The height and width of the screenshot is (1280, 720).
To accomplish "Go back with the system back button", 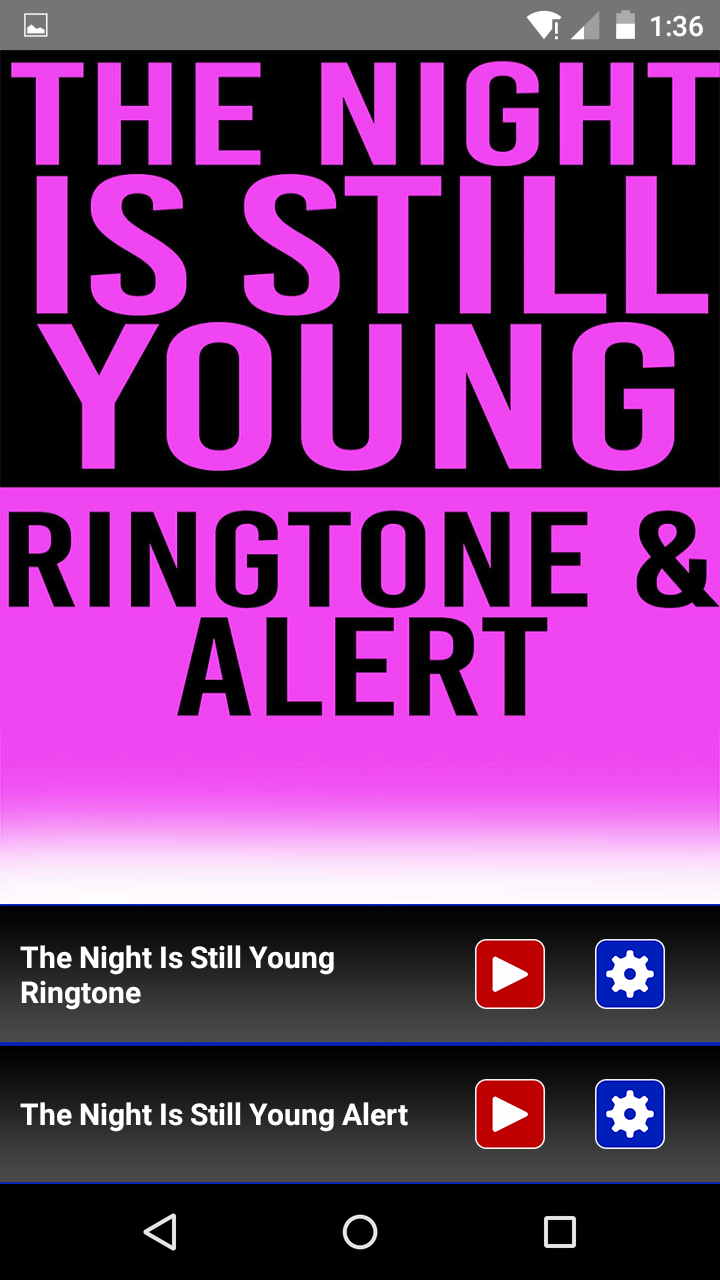I will coord(160,1232).
